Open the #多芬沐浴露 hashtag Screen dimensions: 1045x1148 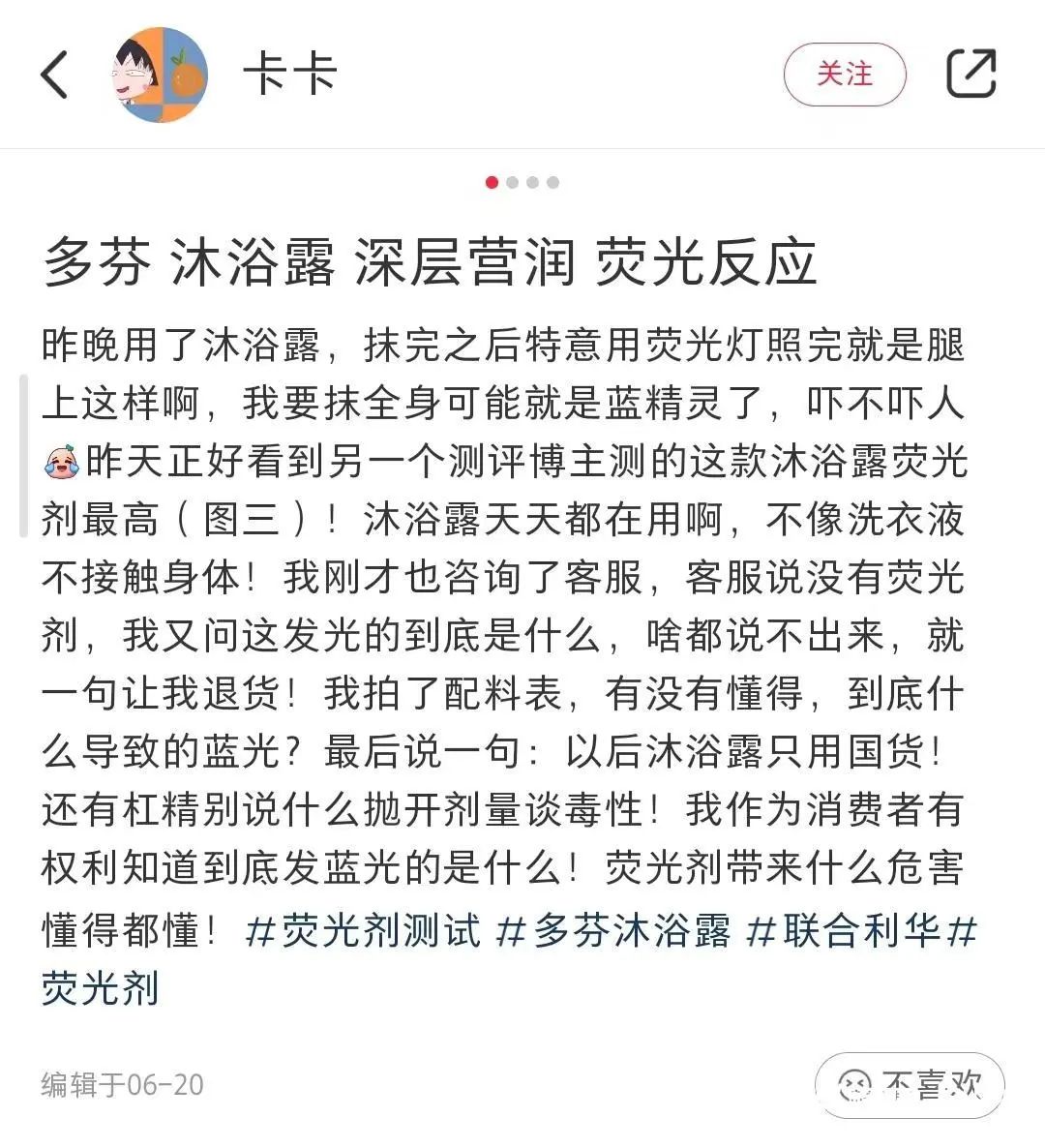[x=613, y=931]
